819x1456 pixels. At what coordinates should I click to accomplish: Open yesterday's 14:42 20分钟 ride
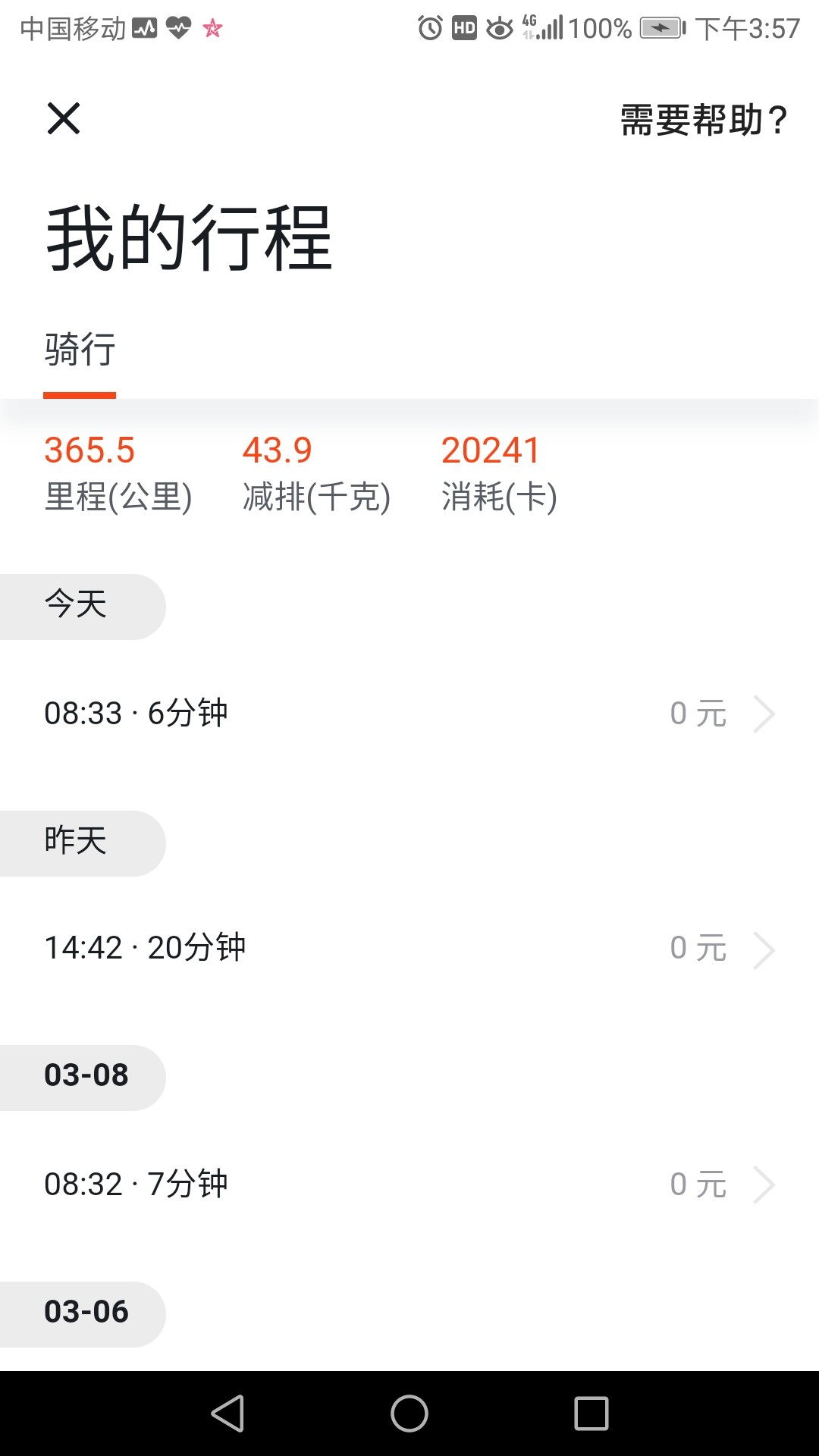point(409,948)
